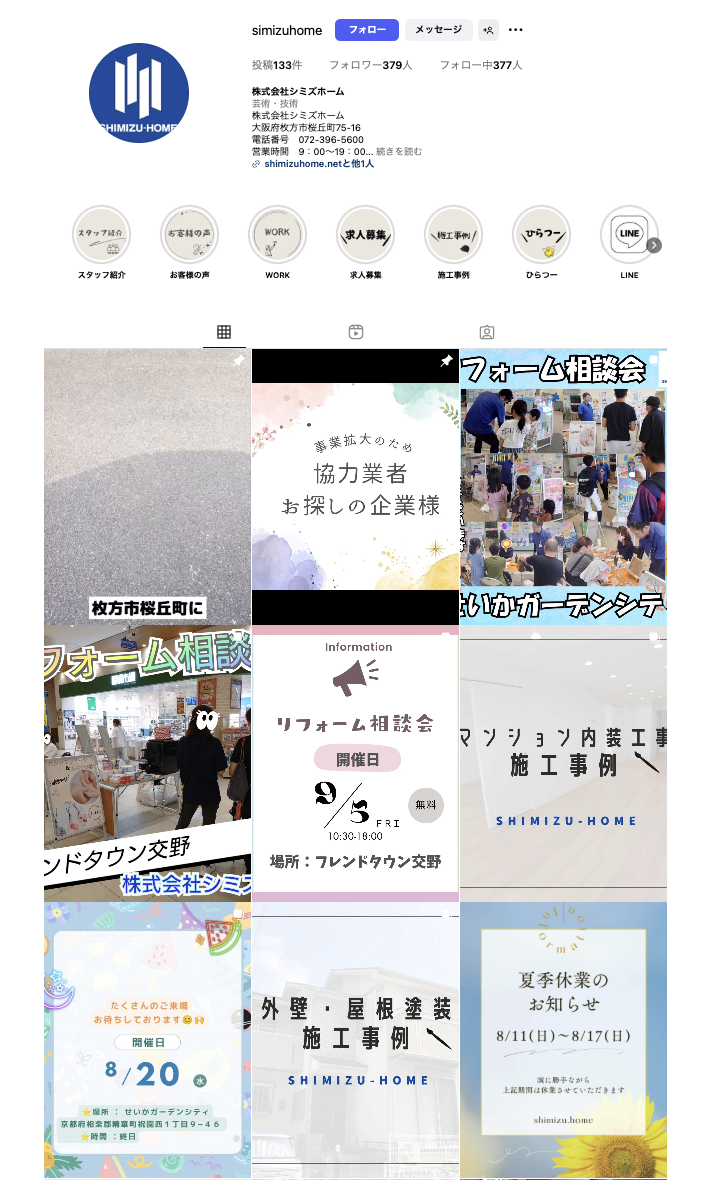Tap the メッセージ button
Image resolution: width=710 pixels, height=1180 pixels.
[438, 30]
